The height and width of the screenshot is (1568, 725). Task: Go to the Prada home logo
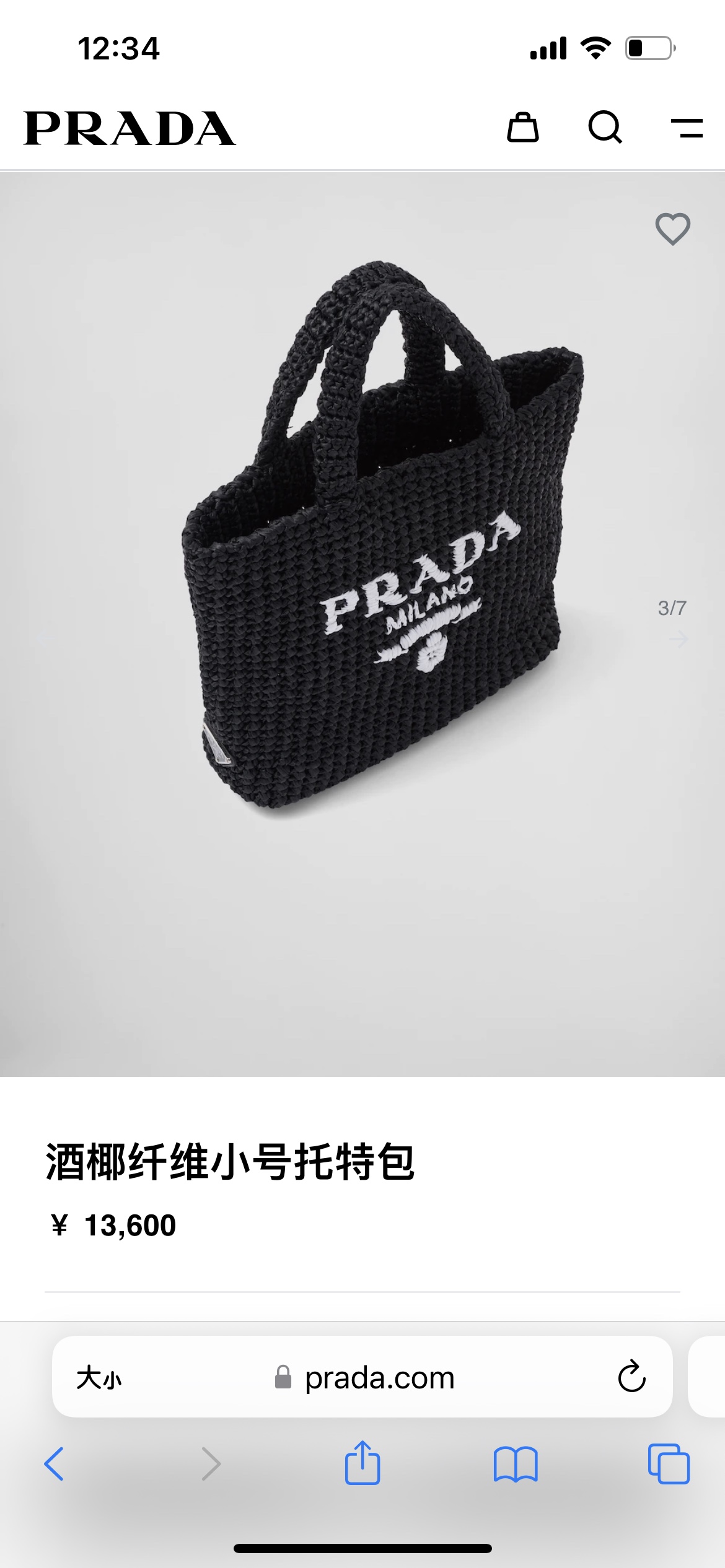tap(130, 128)
